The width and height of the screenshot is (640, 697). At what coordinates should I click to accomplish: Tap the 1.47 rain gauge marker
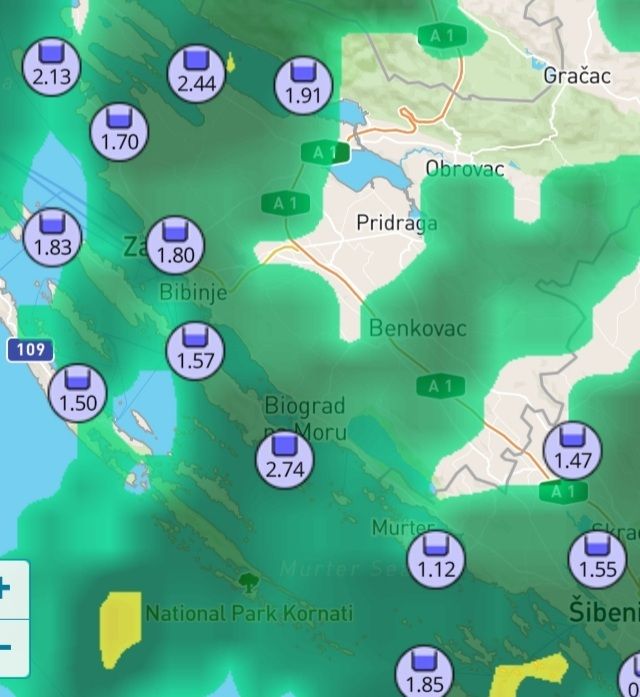pyautogui.click(x=572, y=450)
